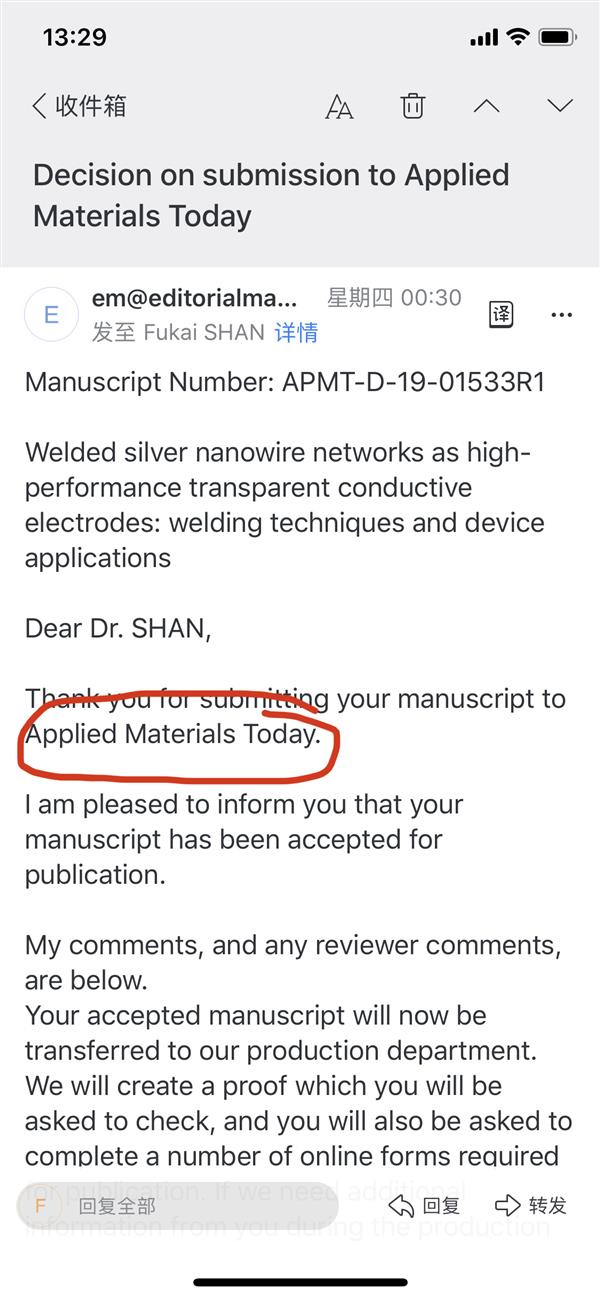
Task: Forward the email with 转发
Action: (531, 1205)
